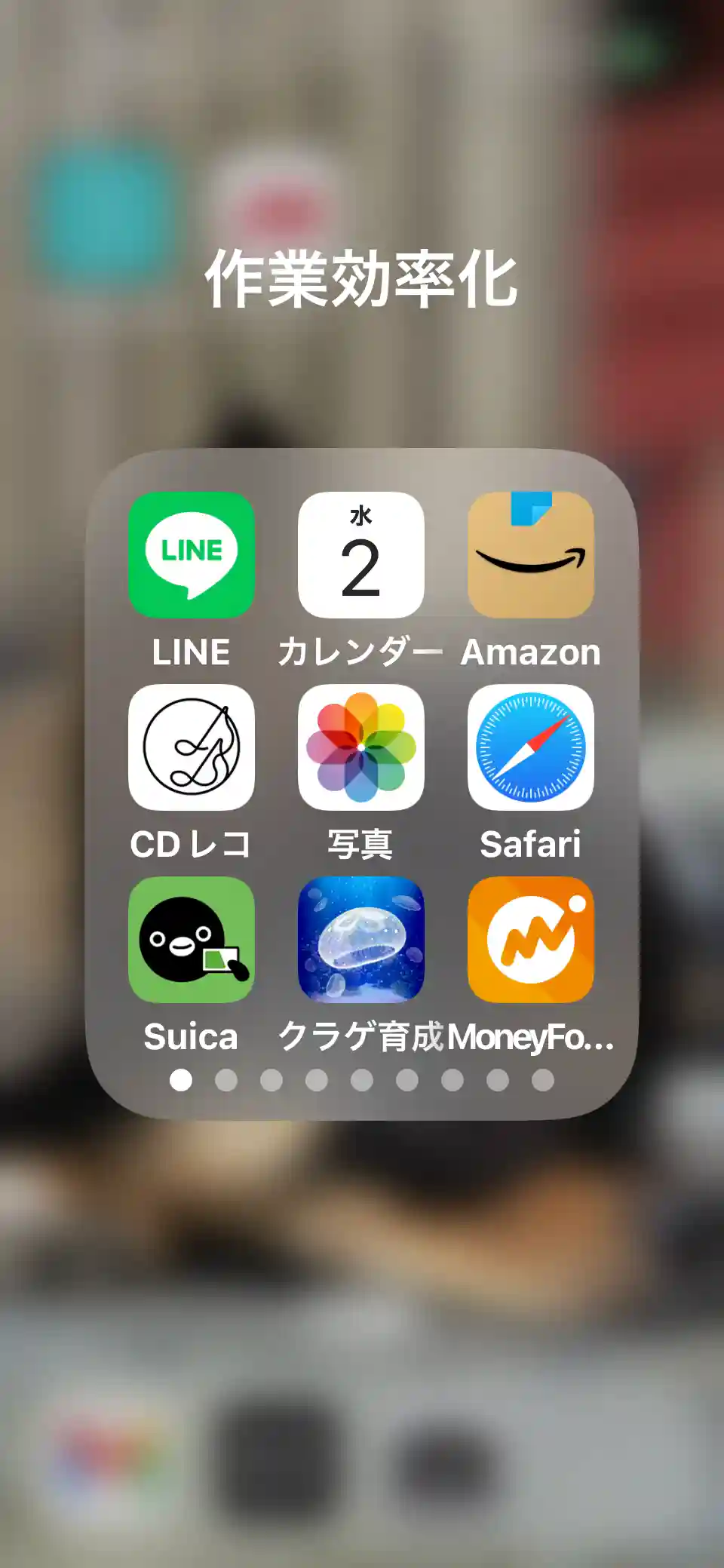This screenshot has width=724, height=1568.
Task: Open the Suica app
Action: click(x=191, y=940)
